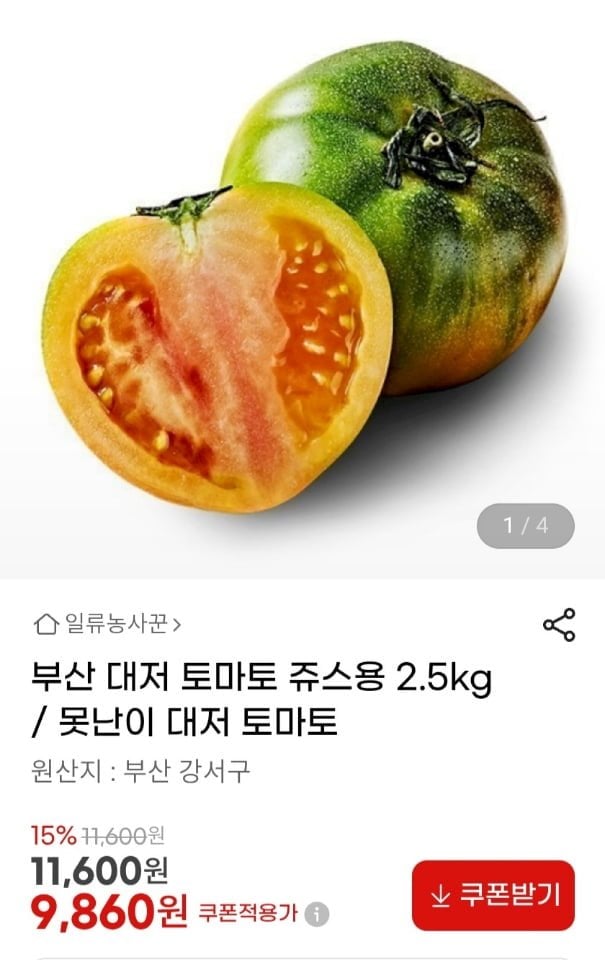The image size is (605, 960).
Task: Share this tomato product
Action: click(x=558, y=625)
